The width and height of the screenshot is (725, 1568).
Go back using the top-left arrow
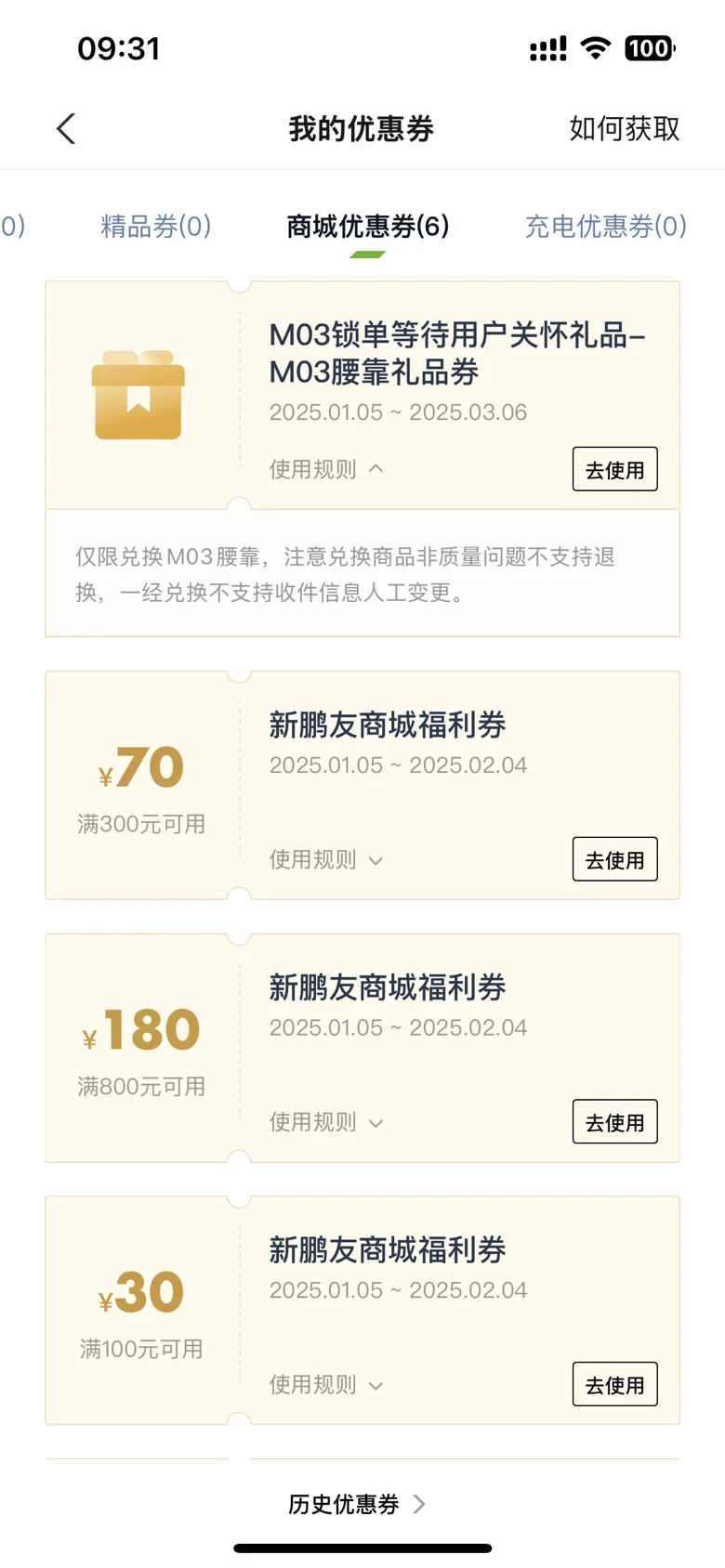pos(66,128)
